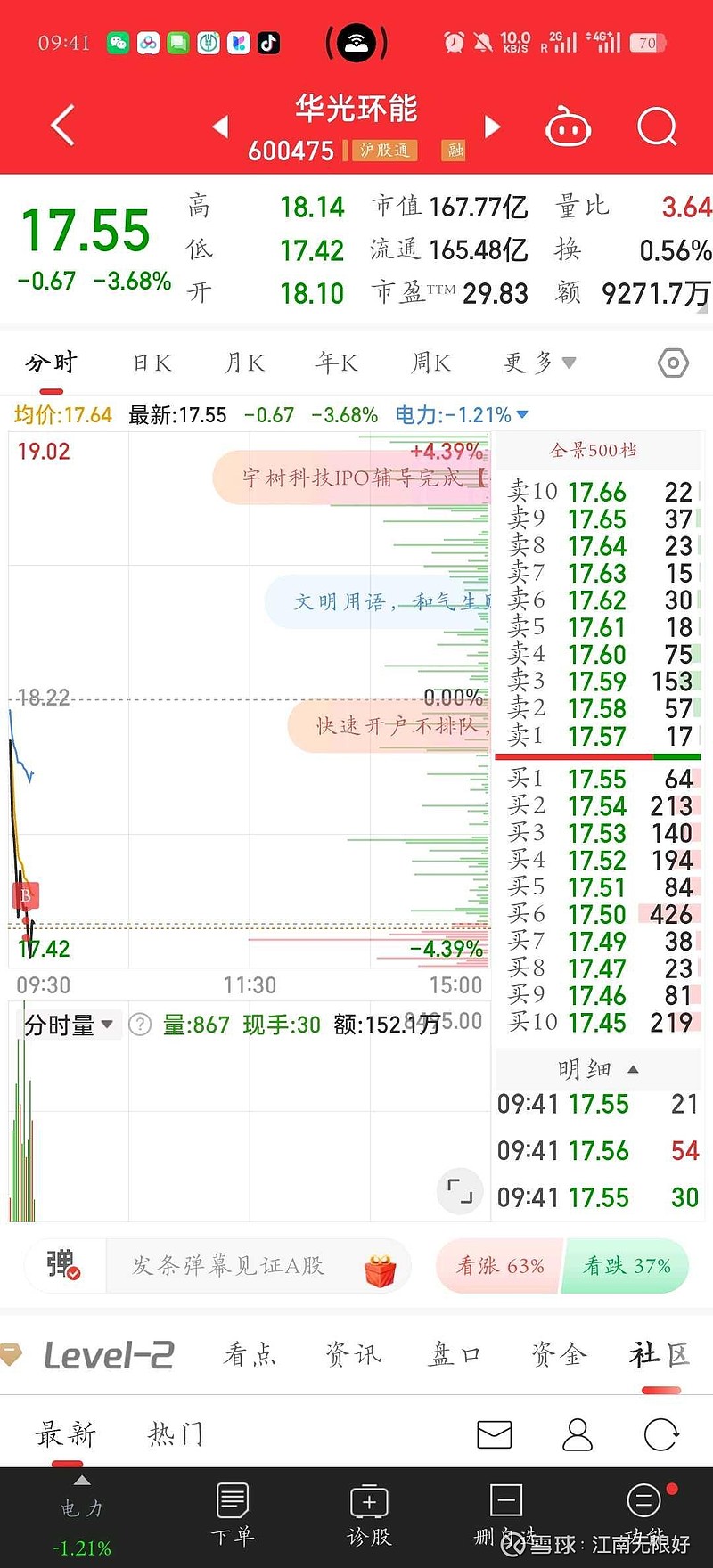This screenshot has width=713, height=1568.
Task: Open 下单 order placement
Action: (x=233, y=1515)
